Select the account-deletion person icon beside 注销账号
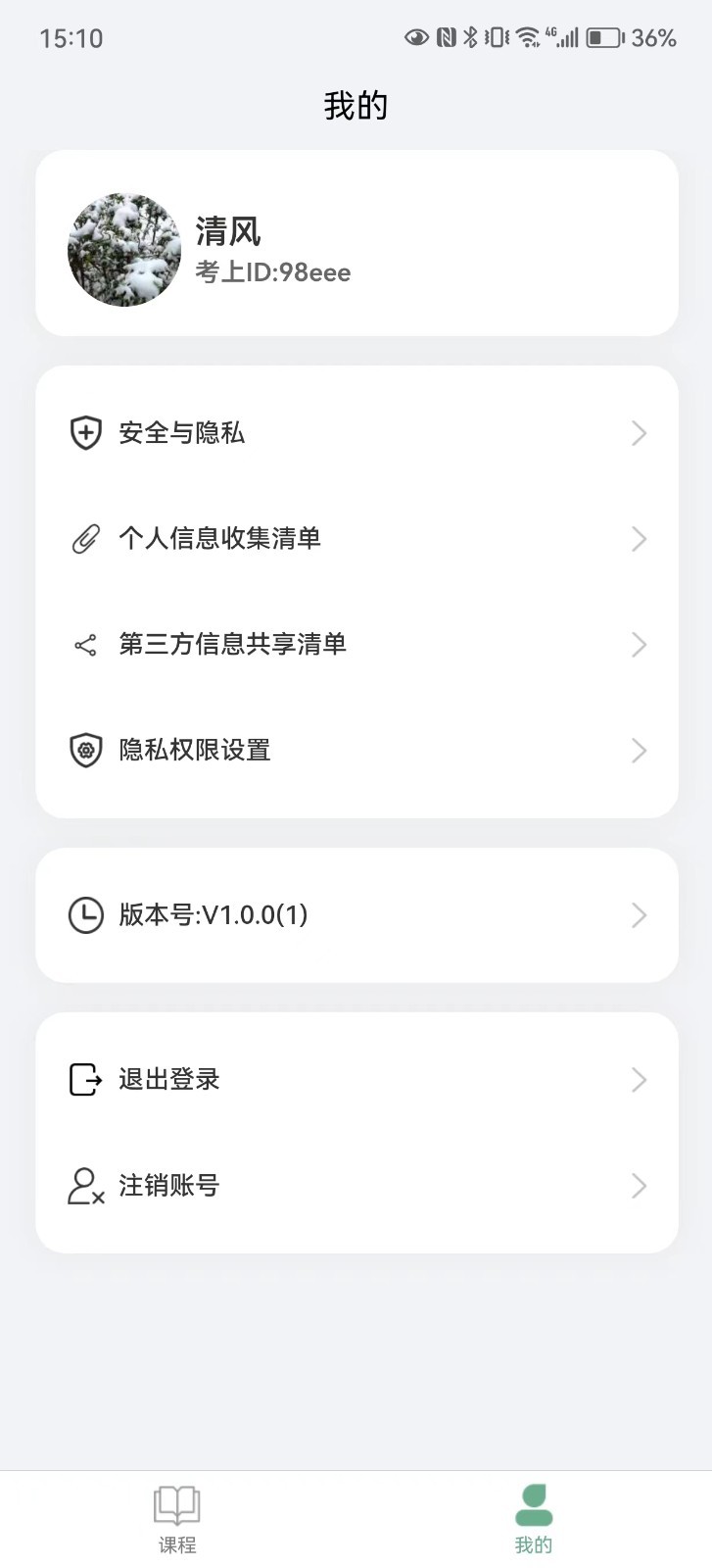712x1568 pixels. pos(86,1186)
